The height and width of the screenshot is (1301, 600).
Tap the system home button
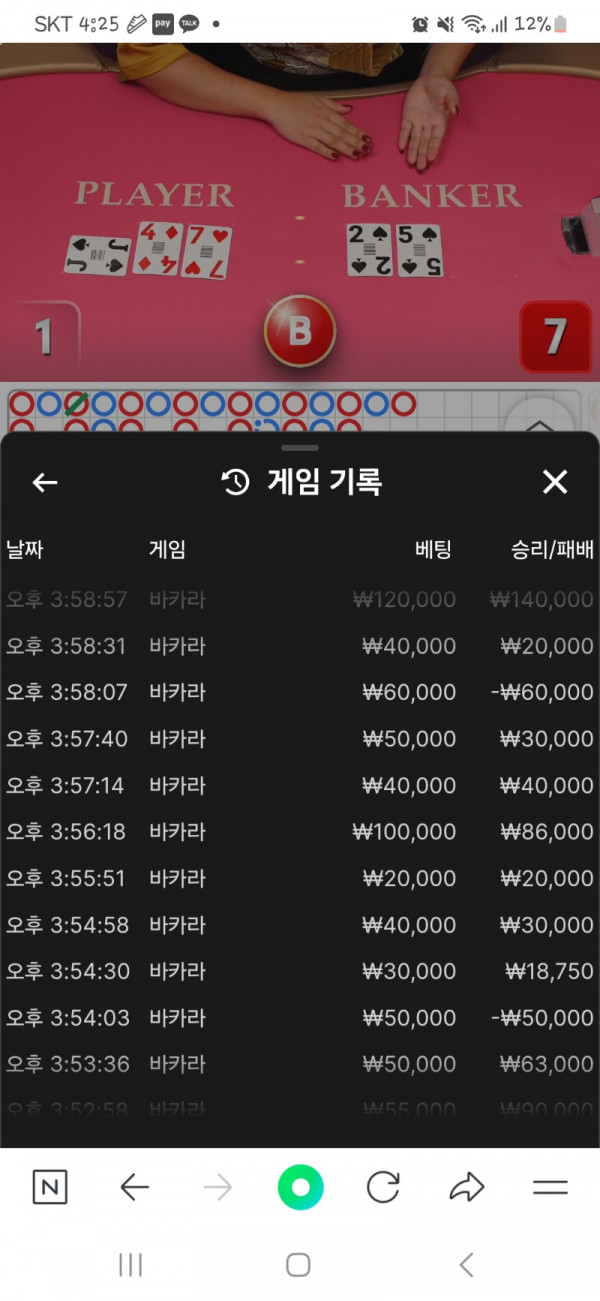point(298,1265)
